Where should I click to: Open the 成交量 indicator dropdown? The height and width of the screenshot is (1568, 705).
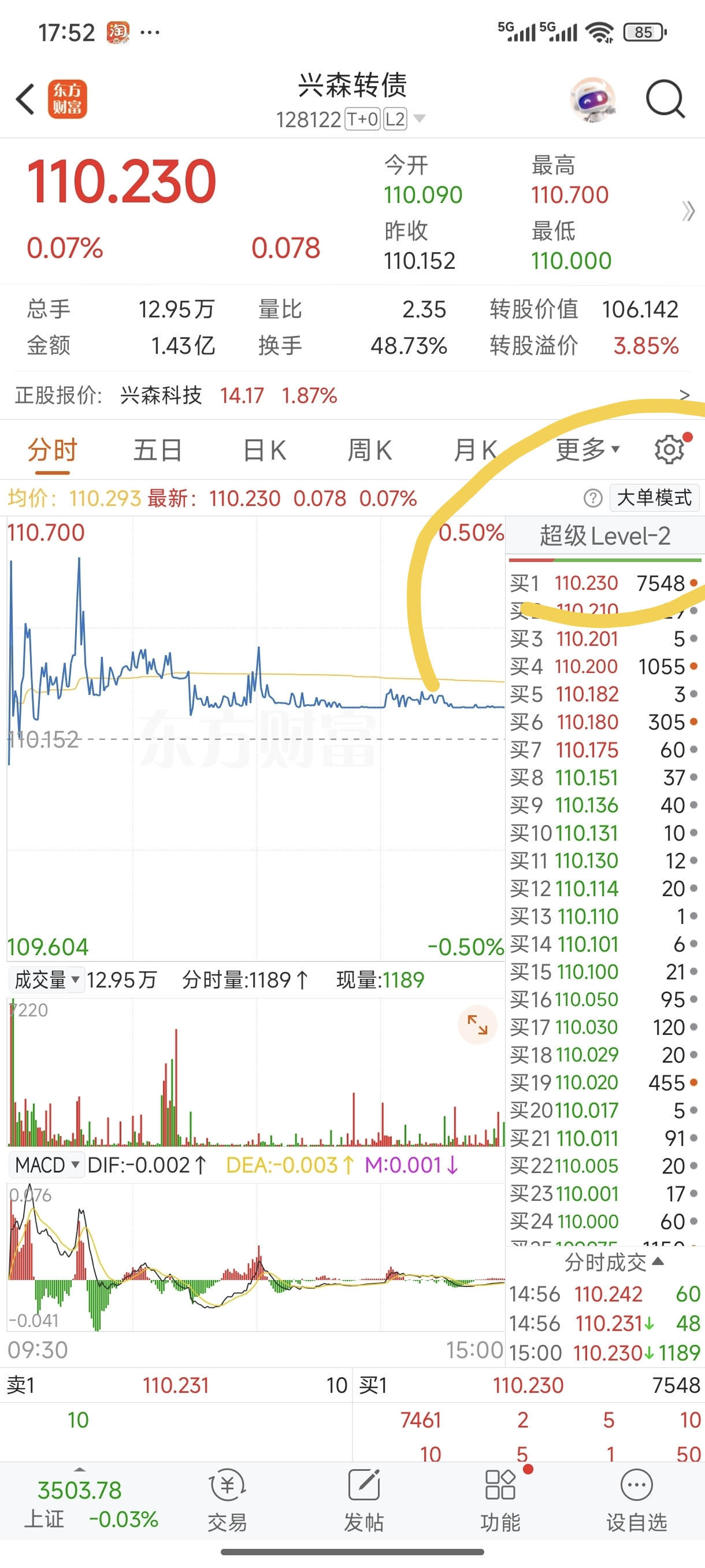click(47, 980)
